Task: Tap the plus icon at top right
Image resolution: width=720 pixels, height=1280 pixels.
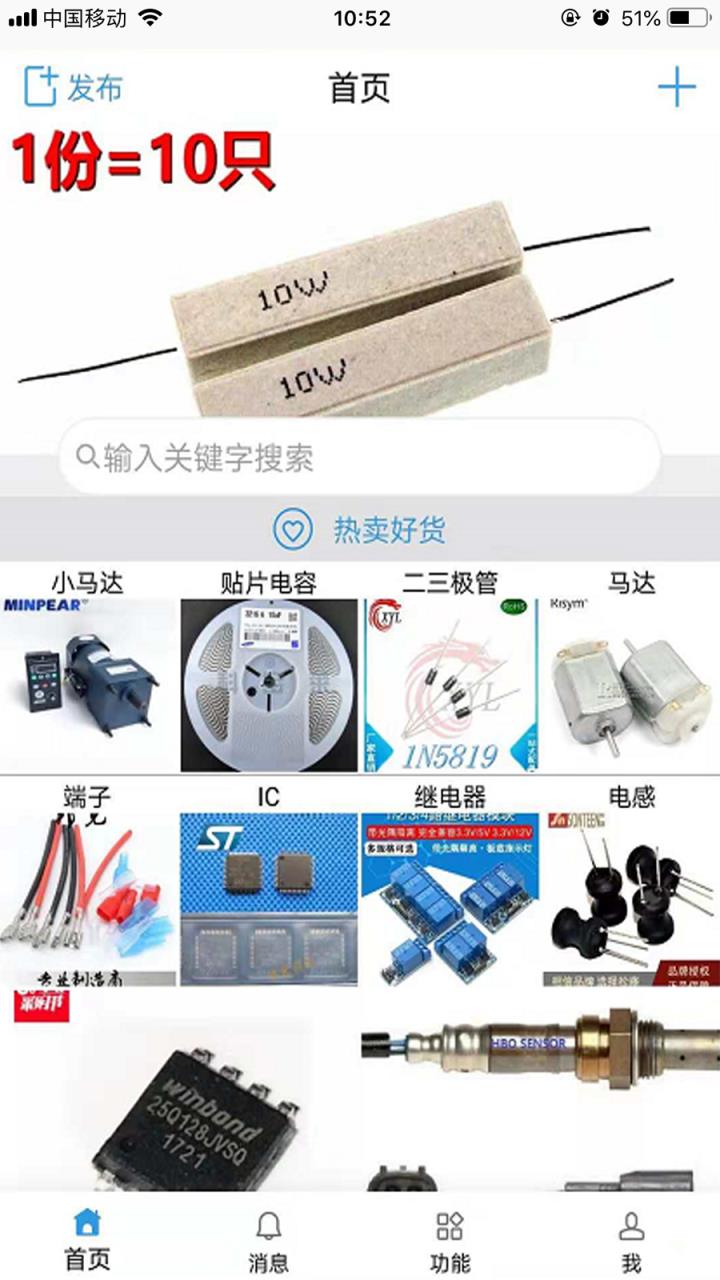Action: 679,85
